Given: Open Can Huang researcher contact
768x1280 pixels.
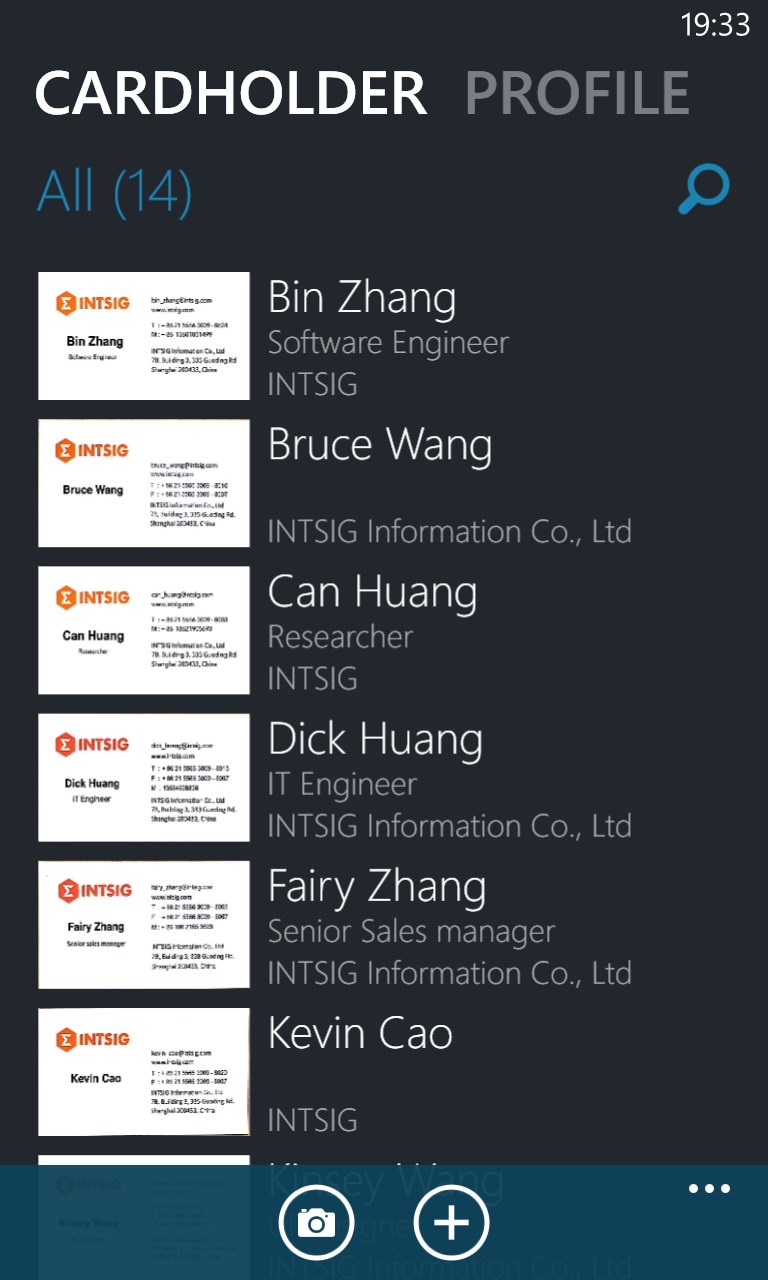Looking at the screenshot, I should (450, 630).
